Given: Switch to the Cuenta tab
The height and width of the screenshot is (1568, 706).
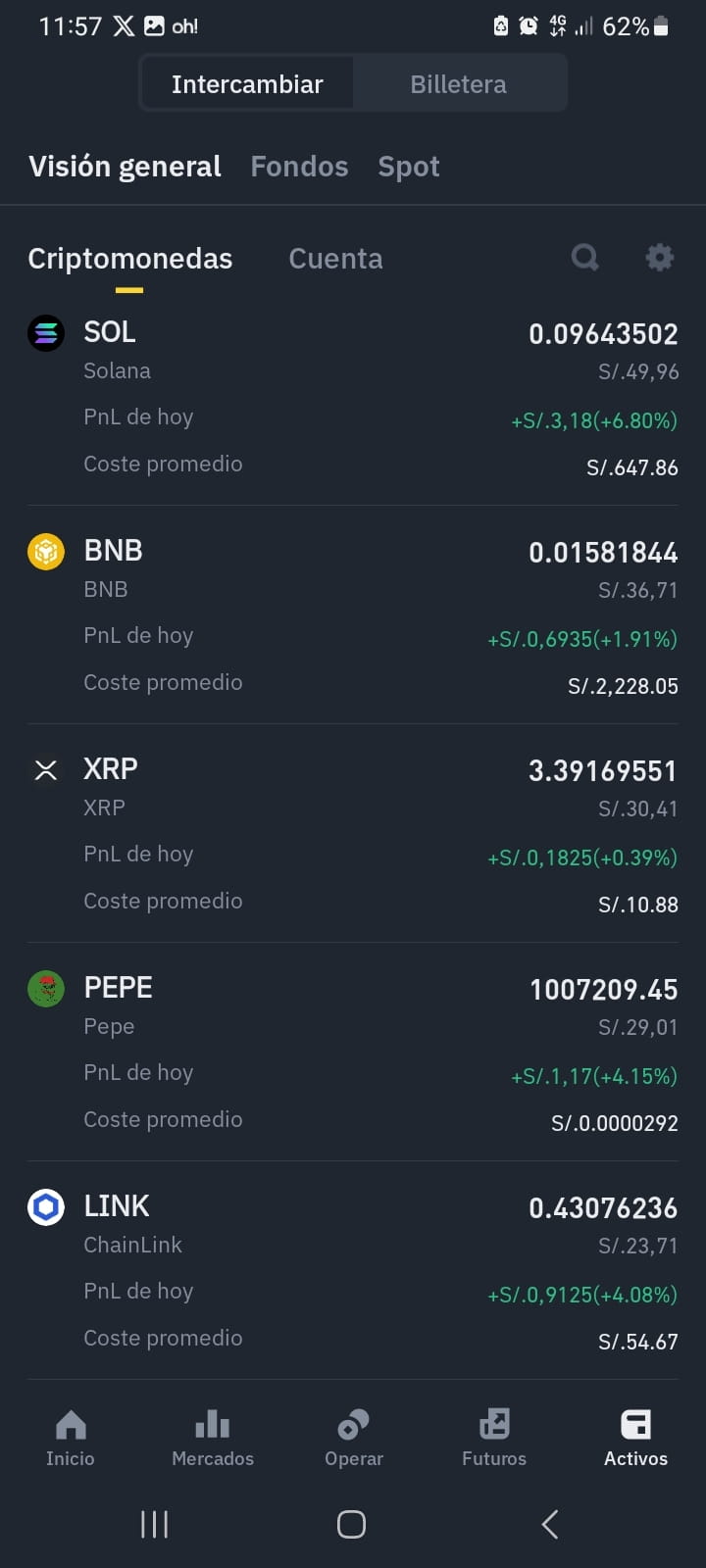Looking at the screenshot, I should 335,259.
